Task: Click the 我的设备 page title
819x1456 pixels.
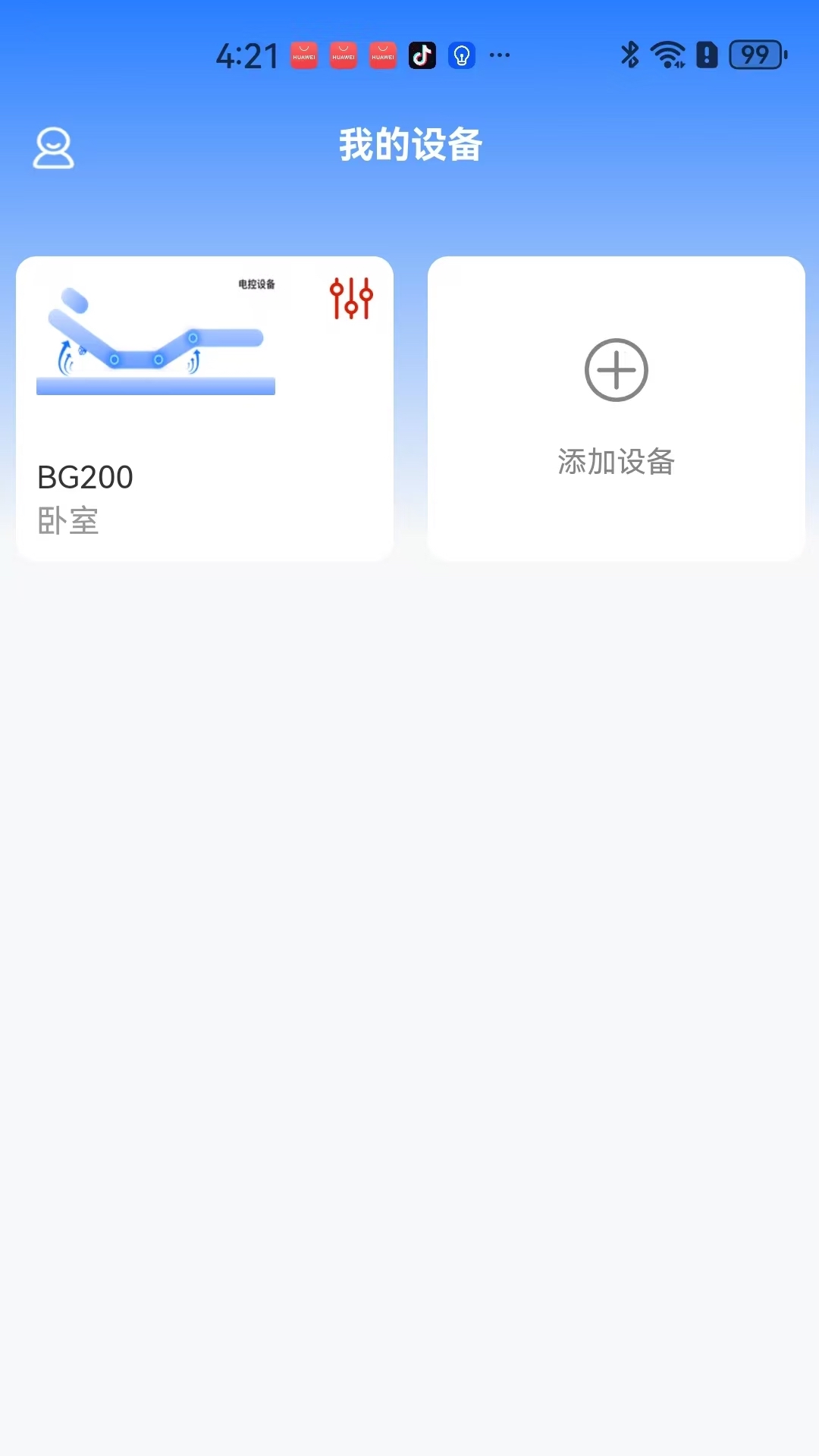Action: coord(409,146)
